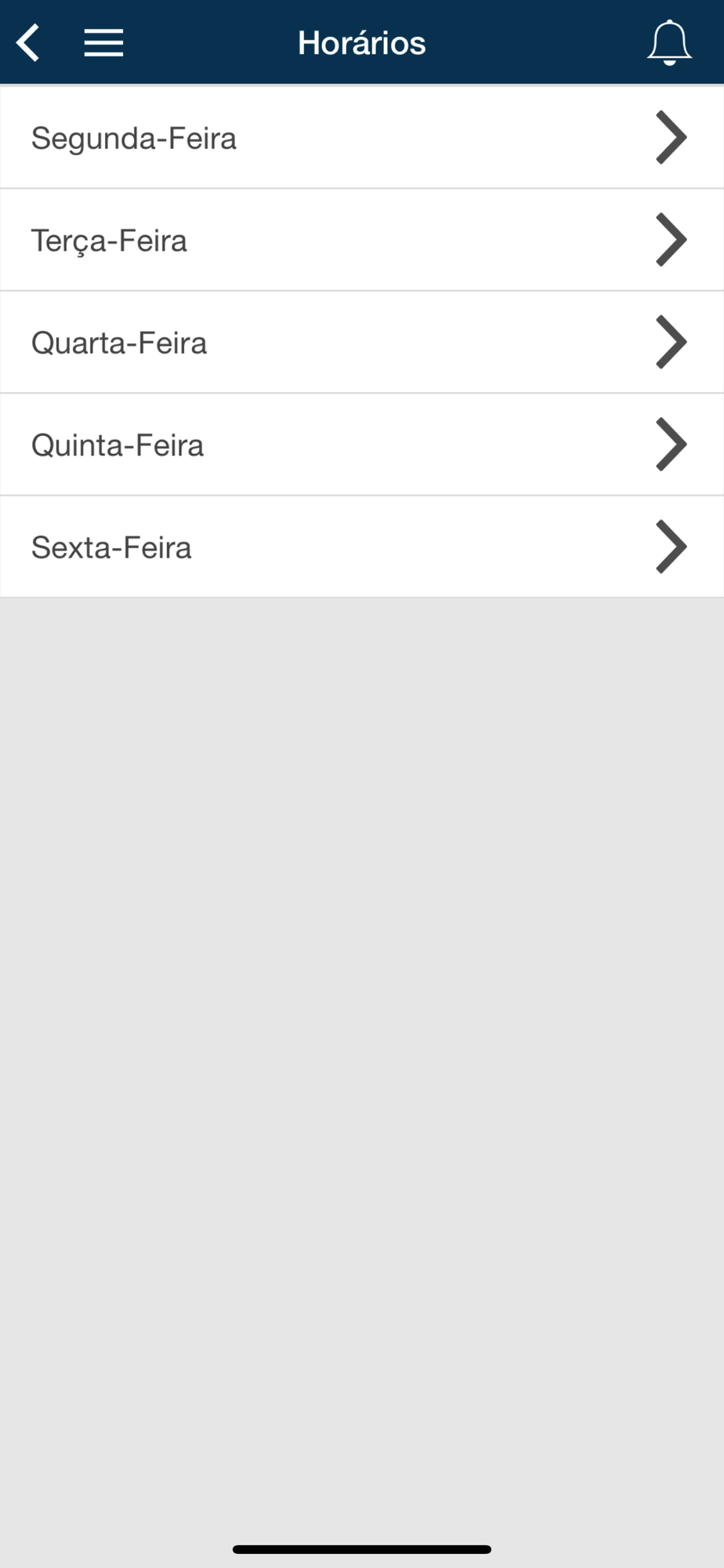Viewport: 724px width, 1568px height.
Task: Select the Quarta-Feira row
Action: click(362, 343)
